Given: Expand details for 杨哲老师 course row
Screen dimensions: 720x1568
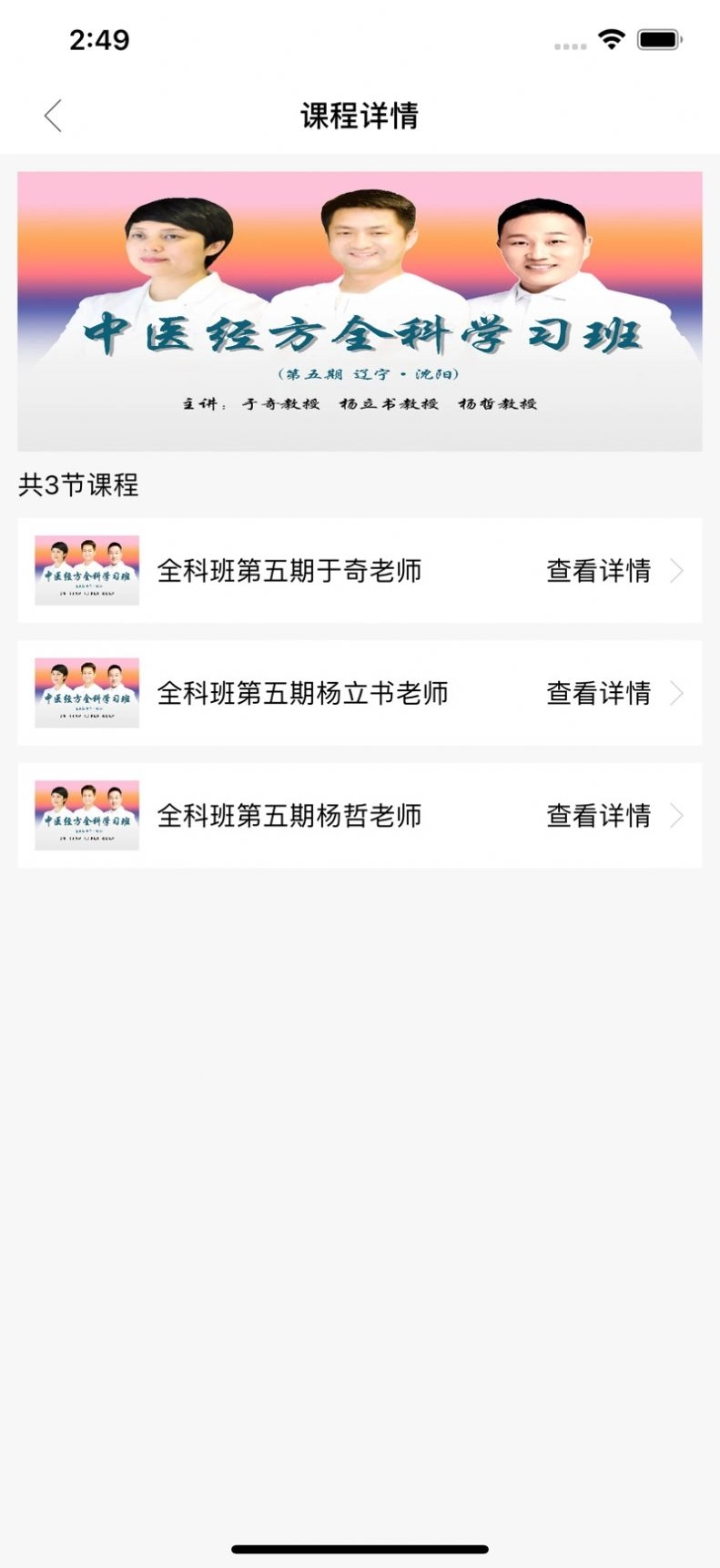Looking at the screenshot, I should 360,816.
